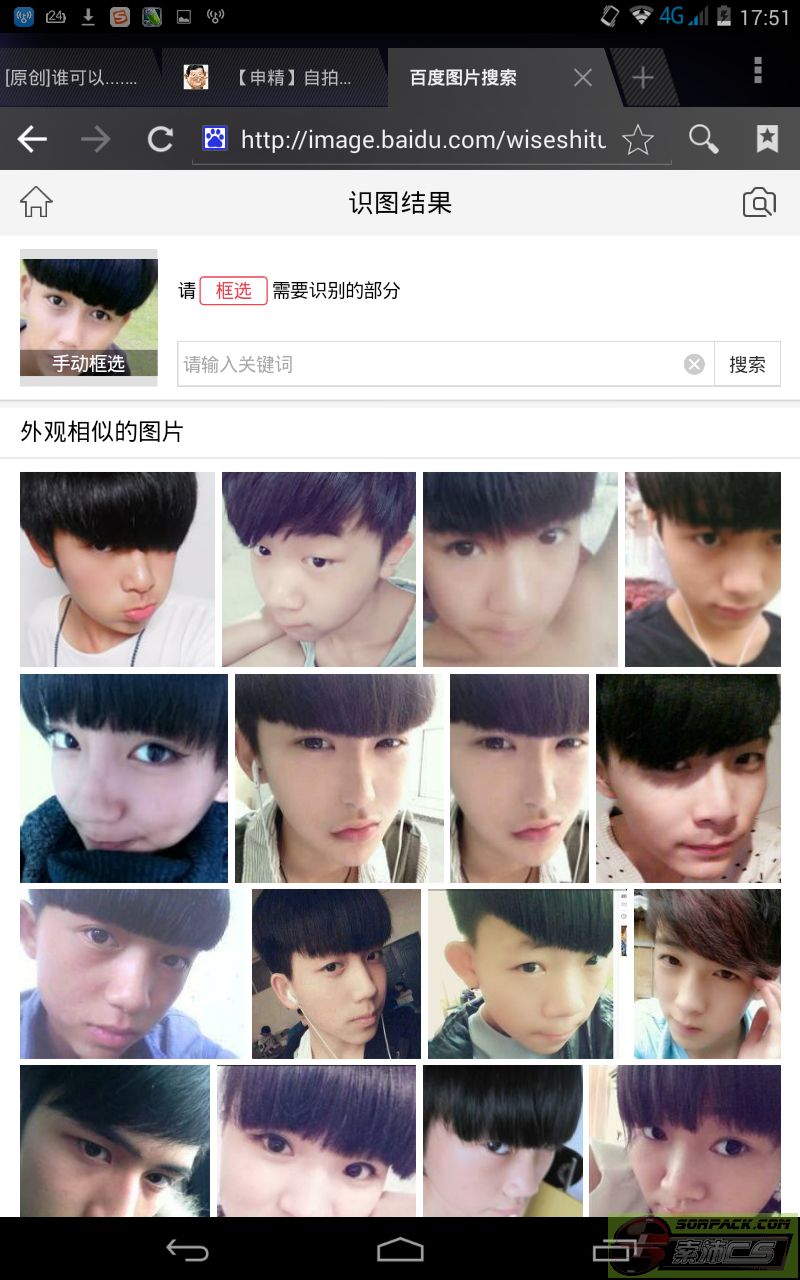The image size is (800, 1280).
Task: Star this page as a favorite
Action: click(638, 140)
